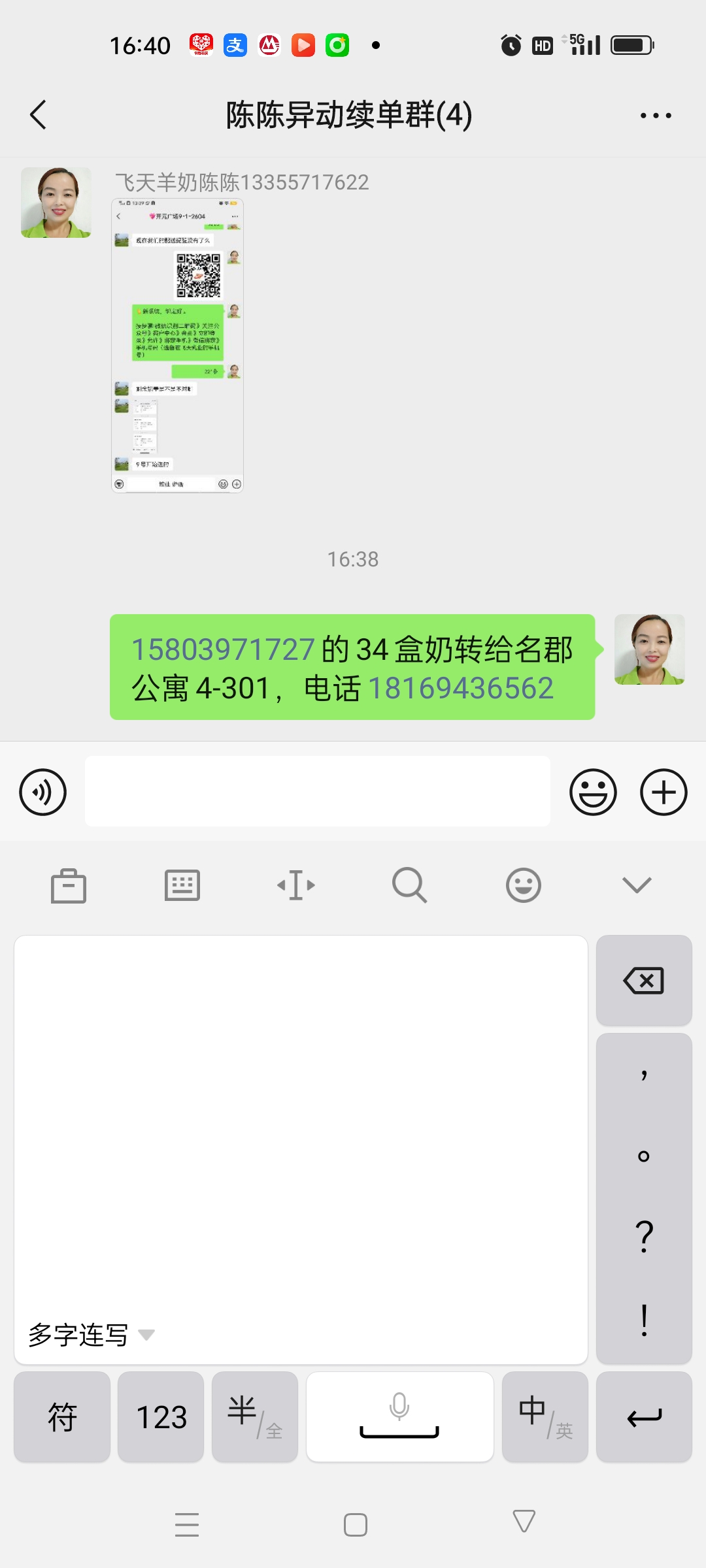The width and height of the screenshot is (706, 1568).
Task: Open keyboard layout switcher
Action: click(182, 886)
